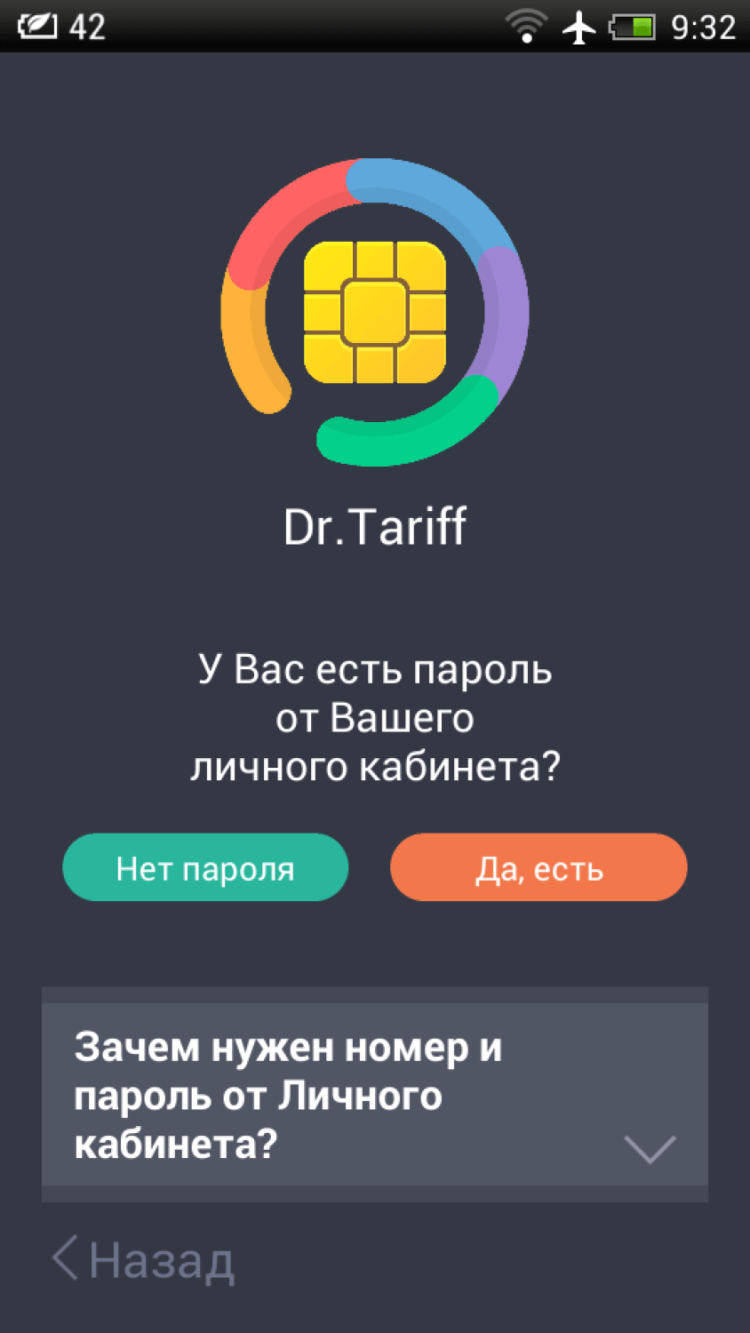Tap the green Нет пароля pill button
Image resolution: width=750 pixels, height=1333 pixels.
(x=205, y=867)
